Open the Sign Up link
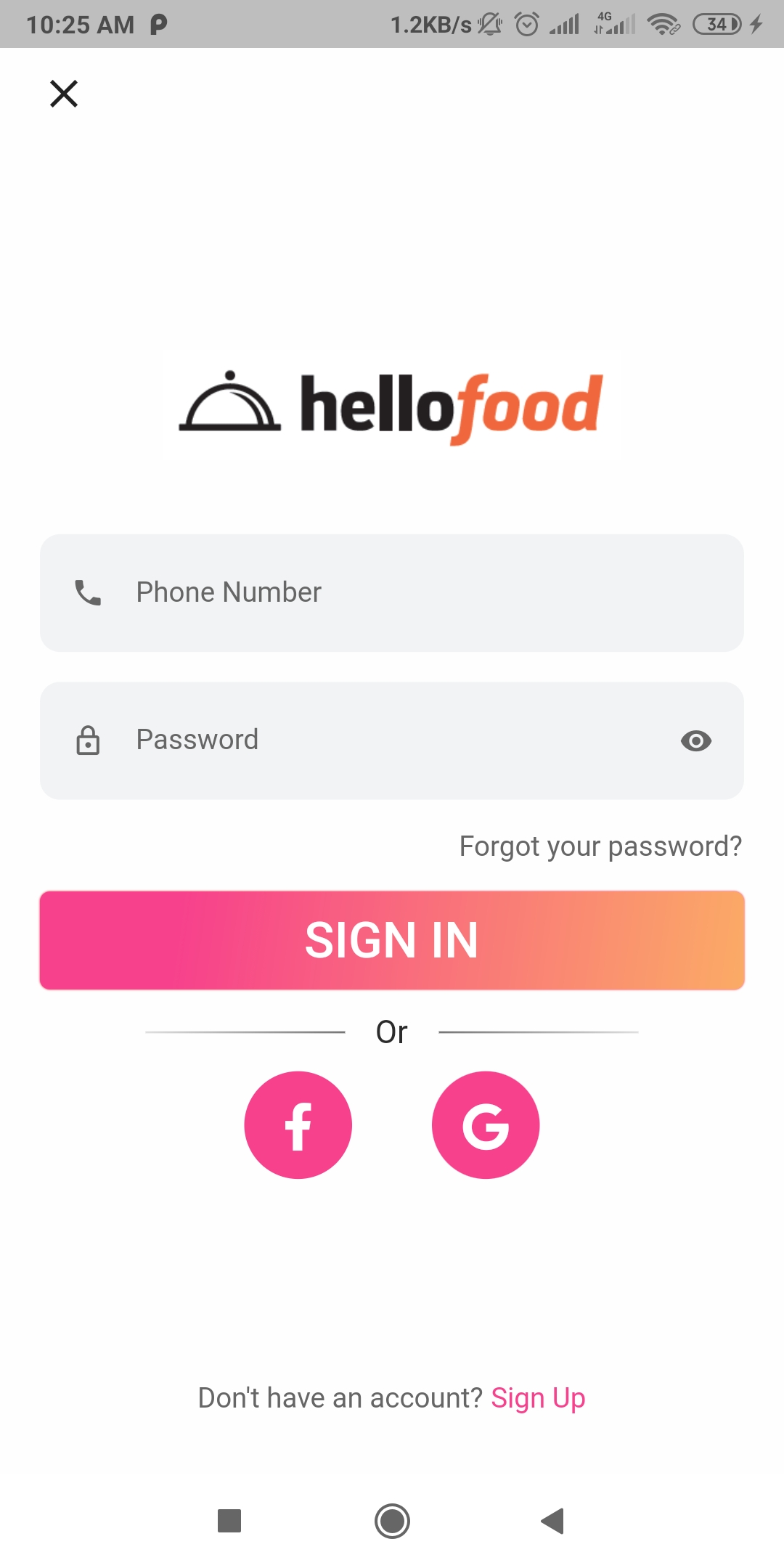Image resolution: width=784 pixels, height=1568 pixels. coord(538,1398)
